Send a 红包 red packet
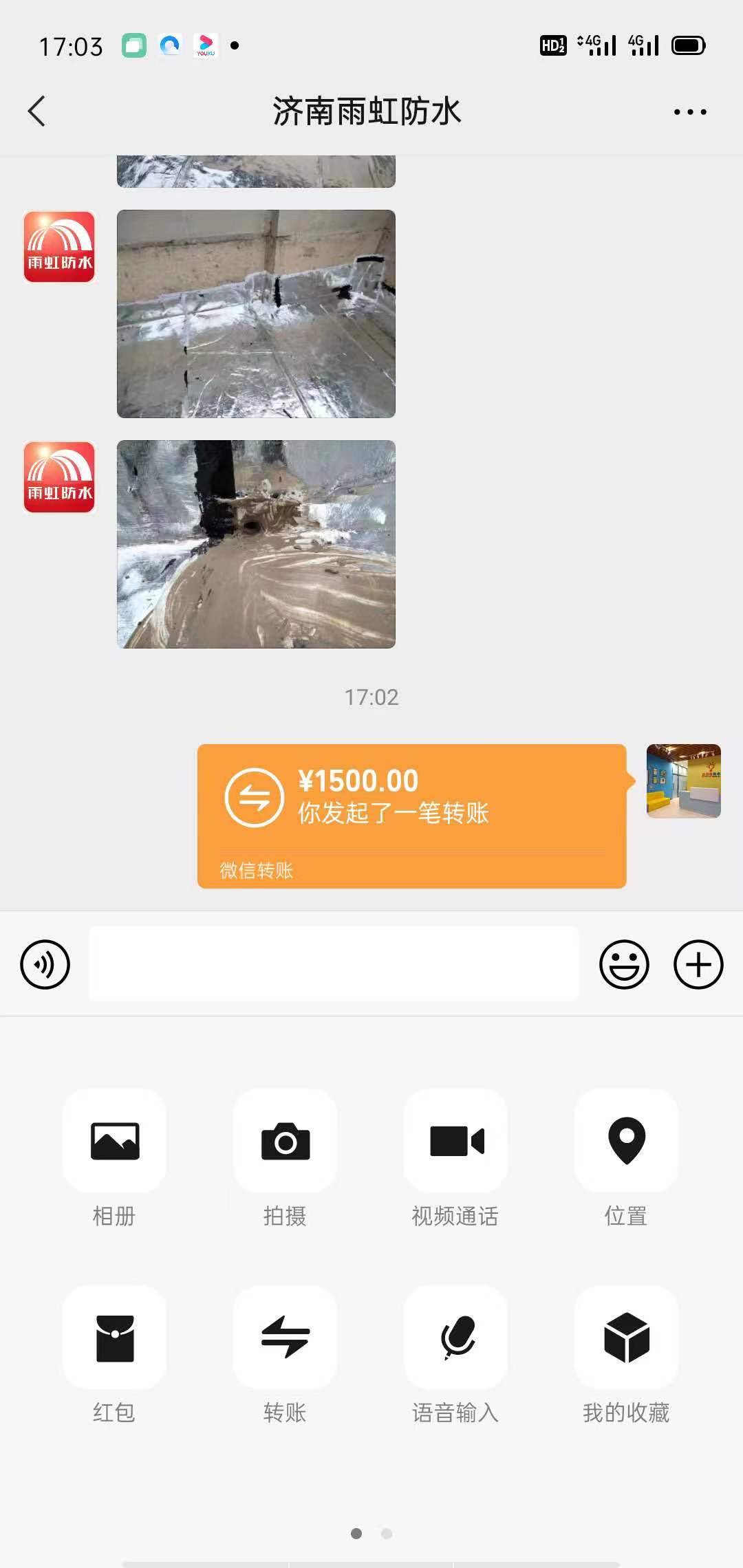The height and width of the screenshot is (1568, 743). [114, 1337]
